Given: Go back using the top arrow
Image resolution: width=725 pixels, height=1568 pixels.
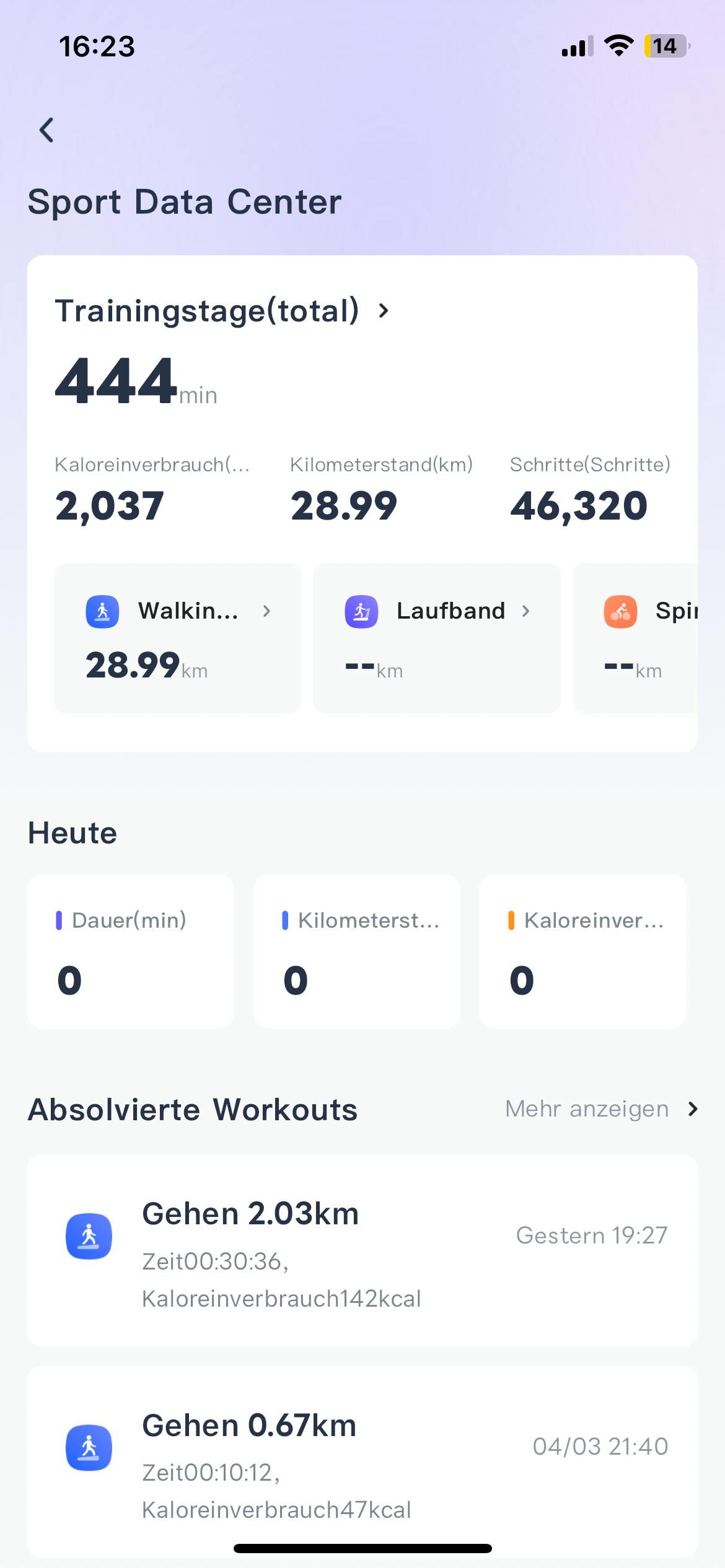Looking at the screenshot, I should [46, 130].
